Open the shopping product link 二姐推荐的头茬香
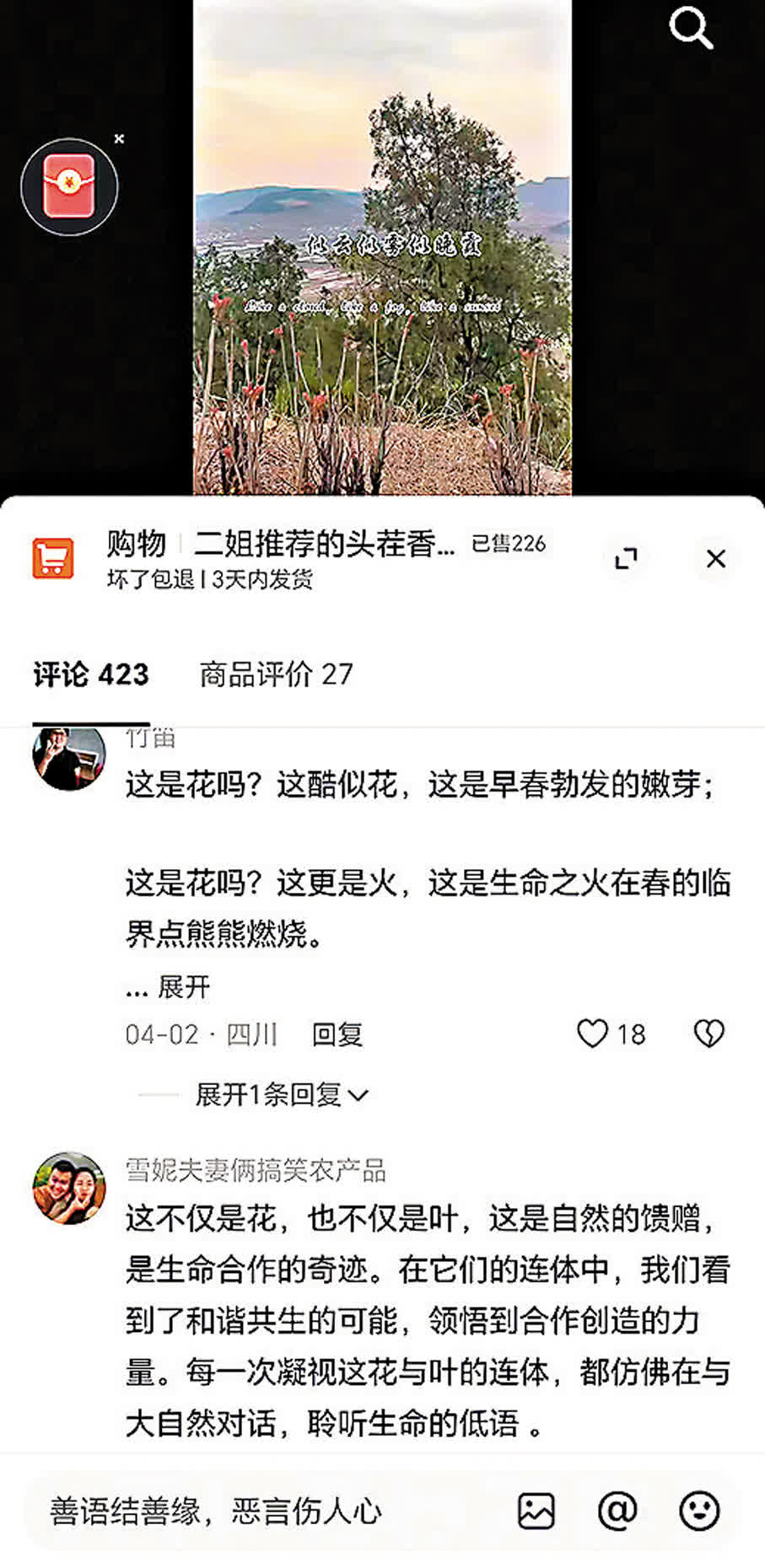The image size is (765, 1568). click(x=325, y=545)
